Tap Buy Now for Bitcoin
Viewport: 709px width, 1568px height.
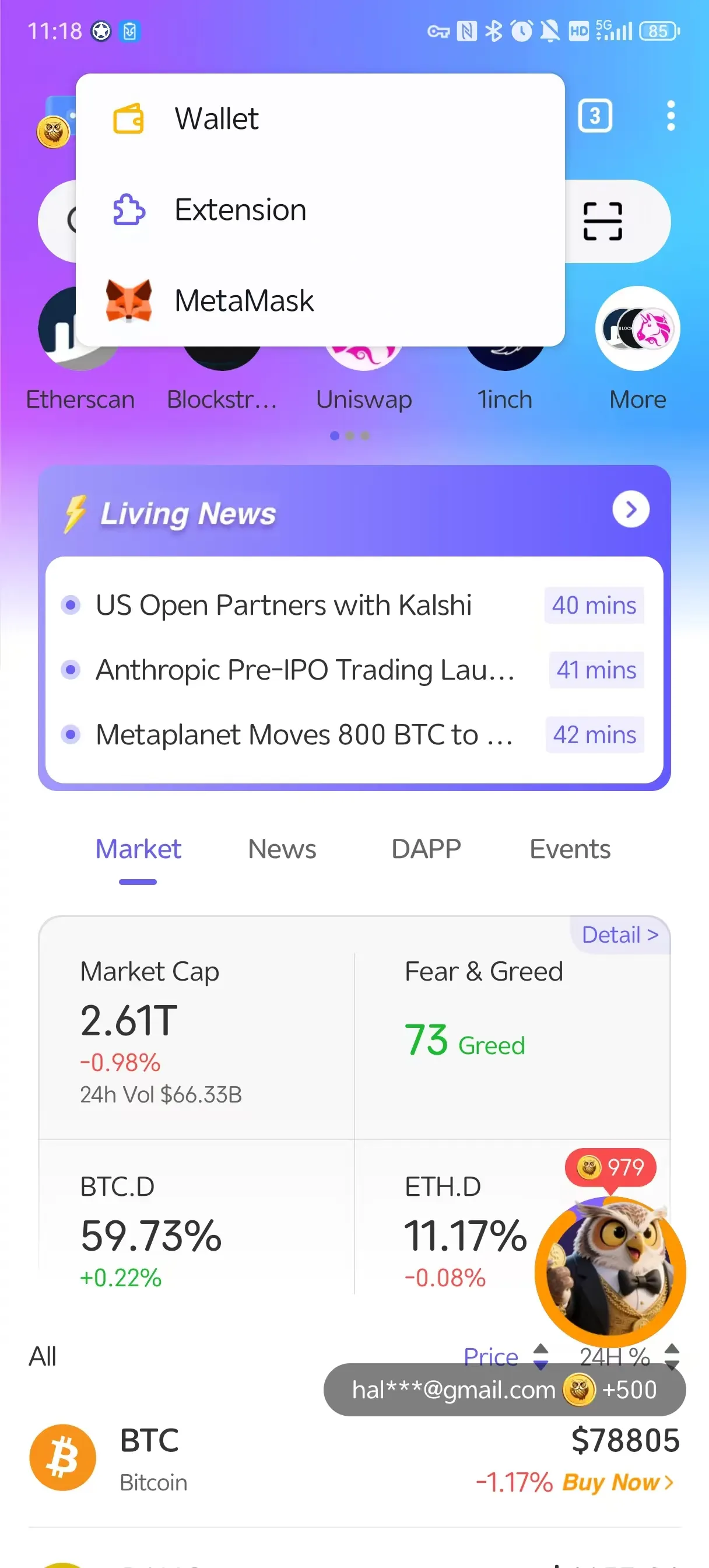pos(617,1482)
